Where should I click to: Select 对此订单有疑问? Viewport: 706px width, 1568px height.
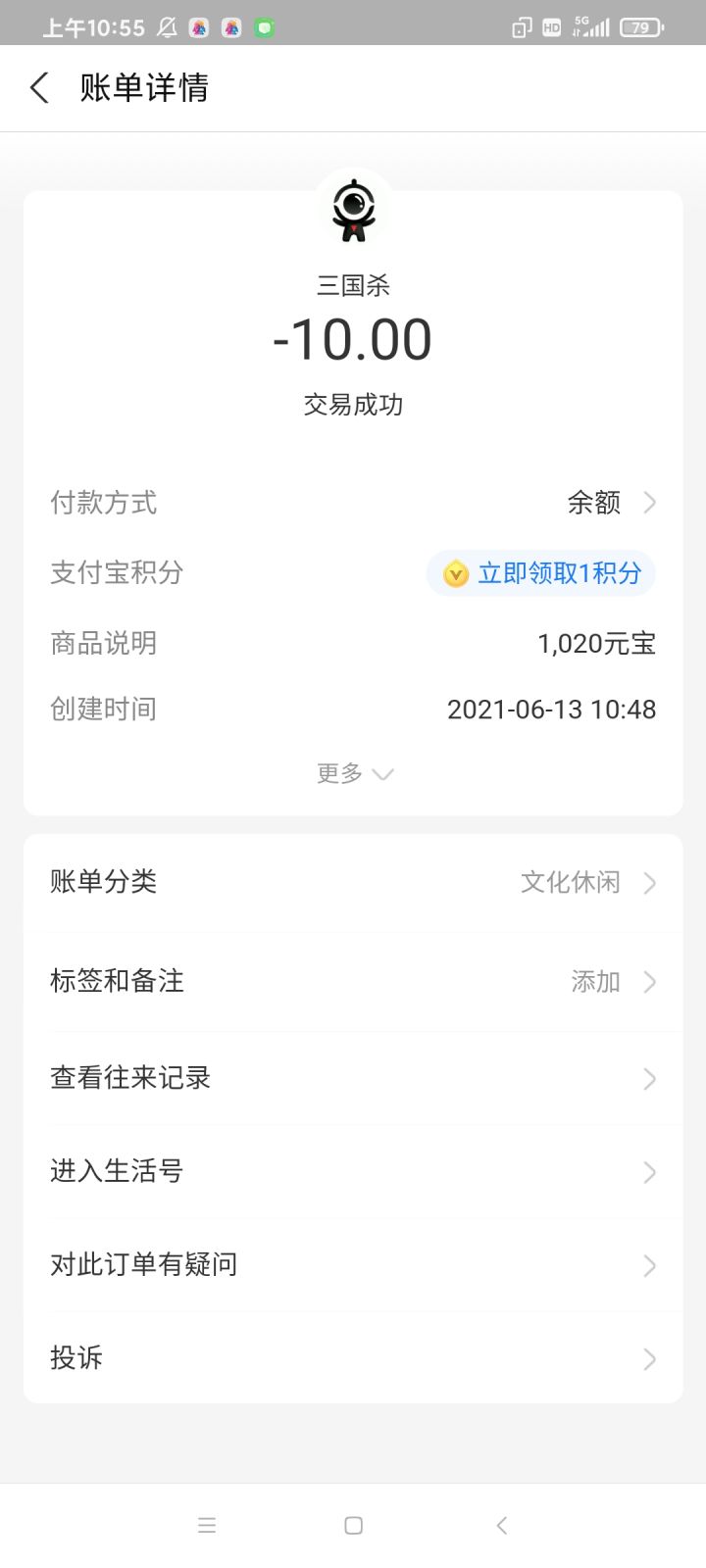pyautogui.click(x=353, y=1265)
